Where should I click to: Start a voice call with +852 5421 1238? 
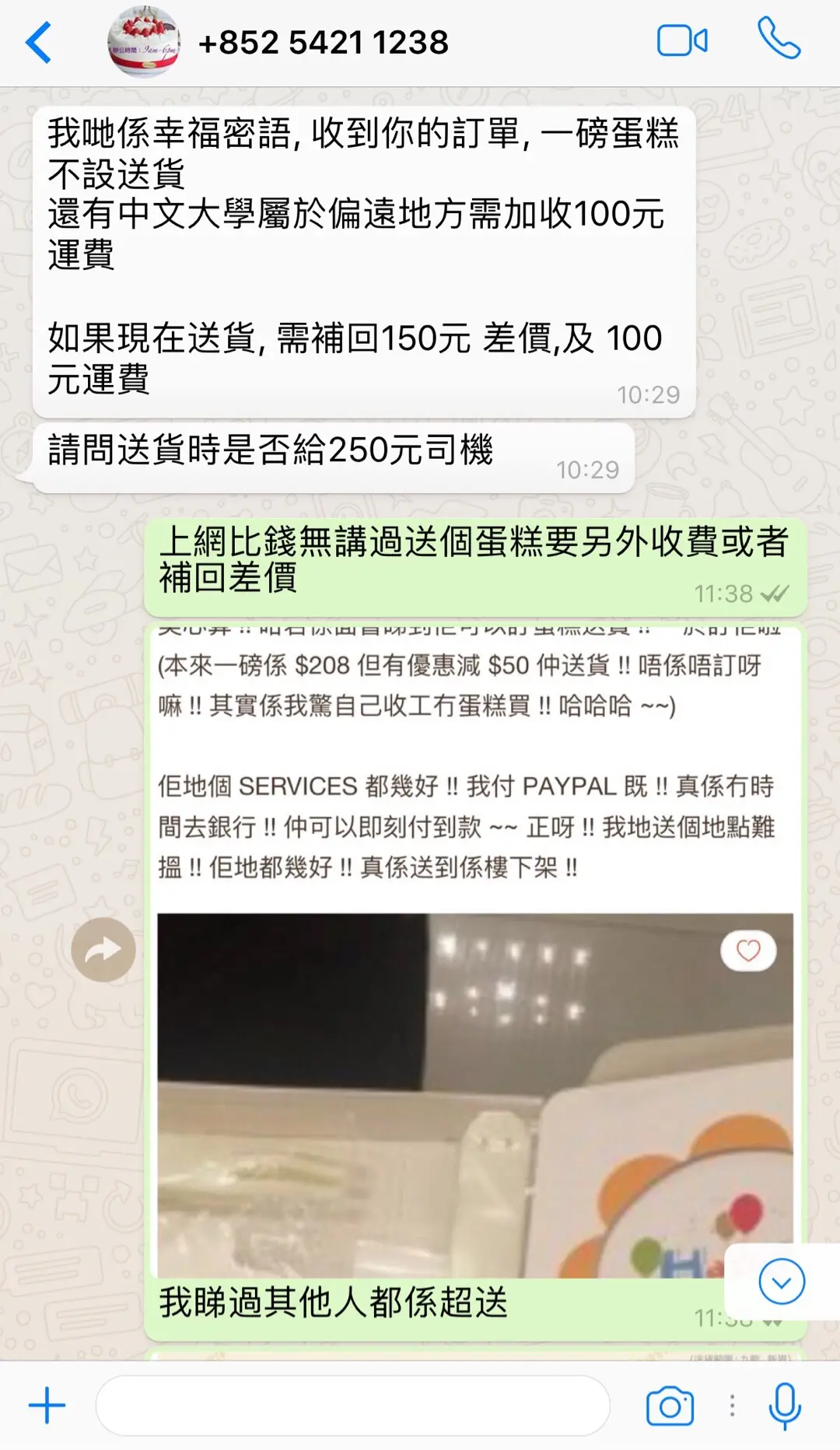[779, 39]
